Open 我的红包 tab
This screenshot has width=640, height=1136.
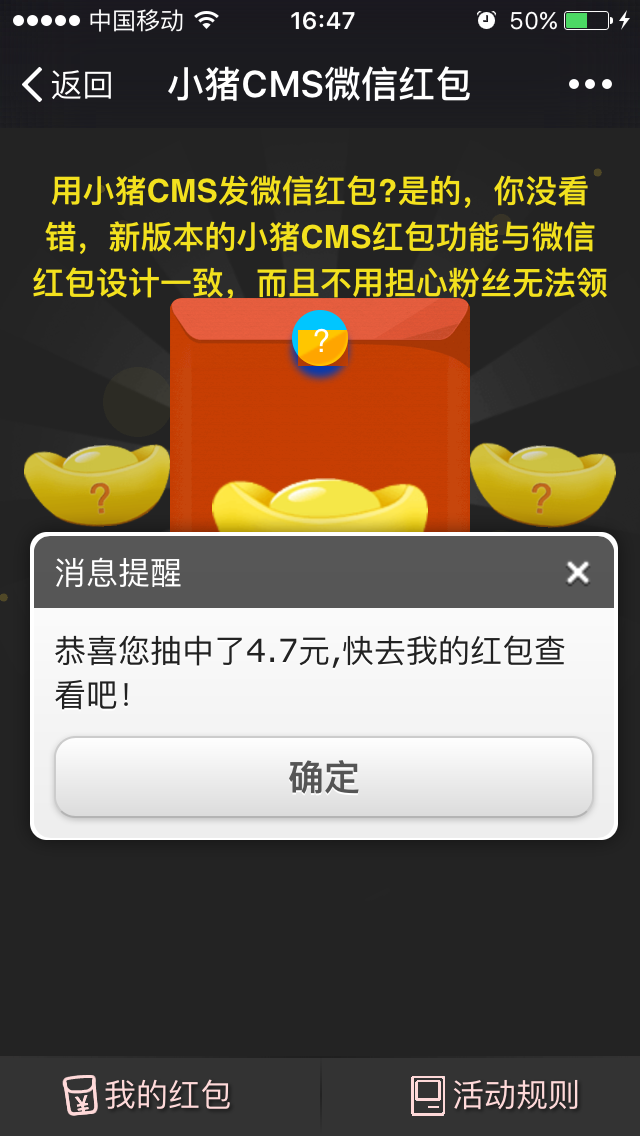coord(150,1095)
